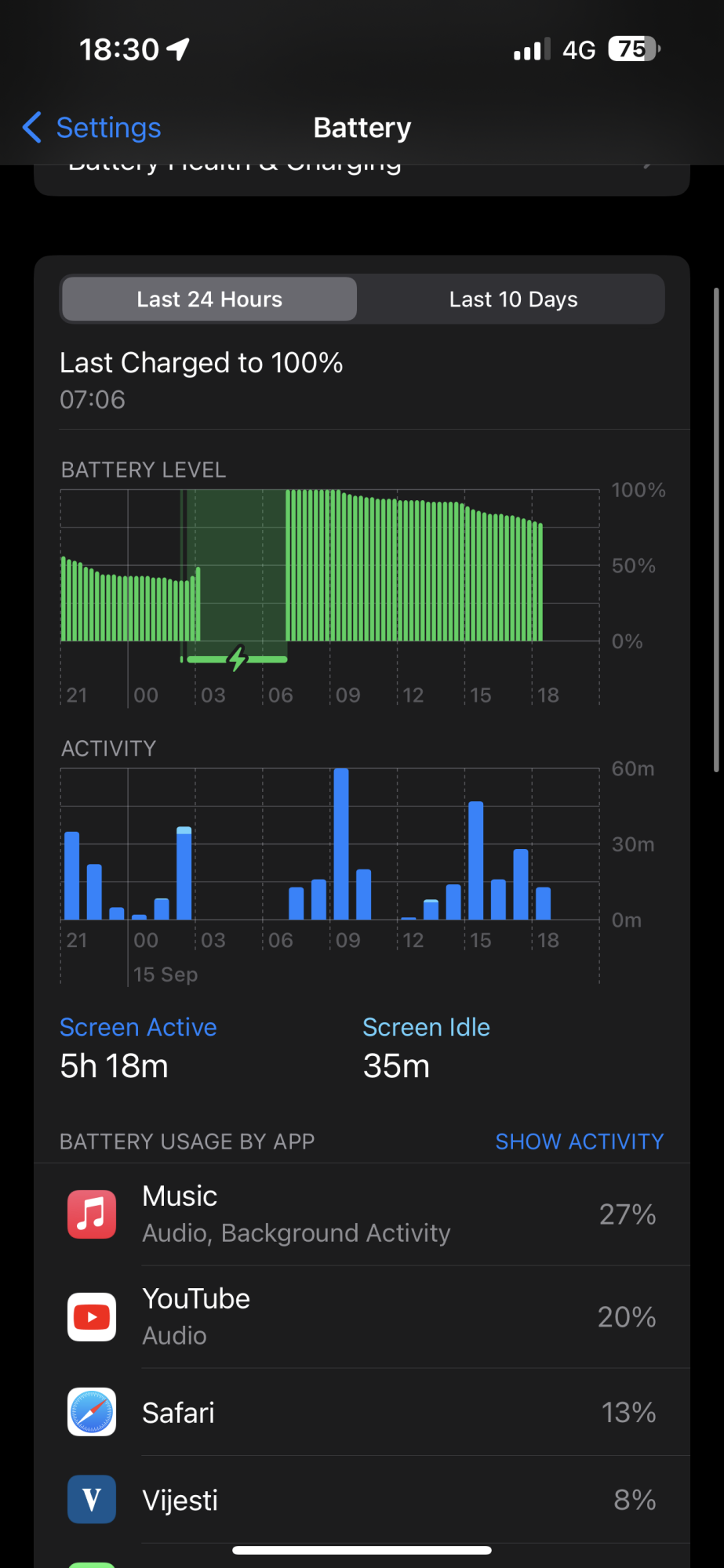Tap Show Activity link
The image size is (724, 1568).
click(579, 1142)
